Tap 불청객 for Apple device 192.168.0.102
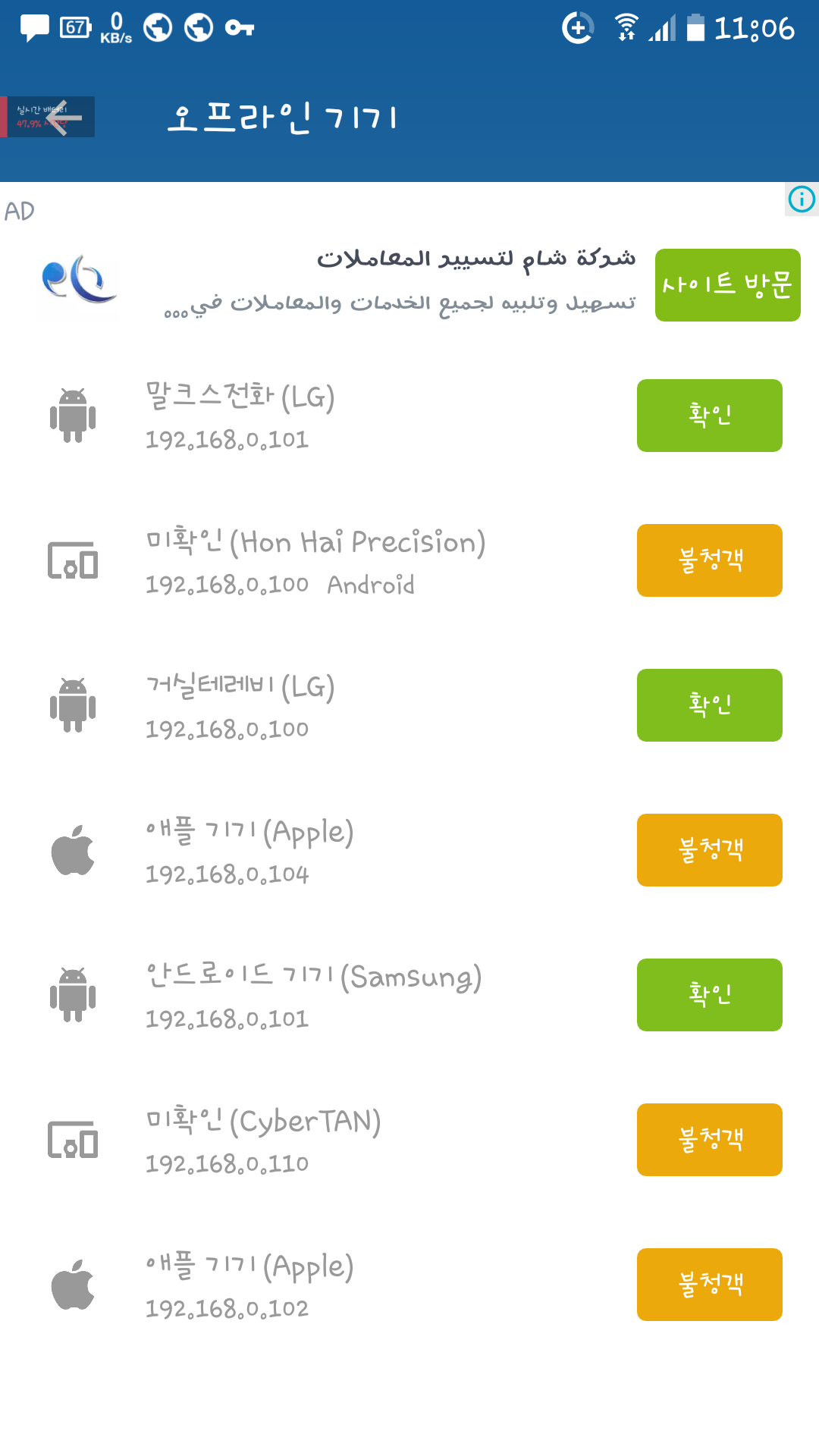 point(709,1285)
